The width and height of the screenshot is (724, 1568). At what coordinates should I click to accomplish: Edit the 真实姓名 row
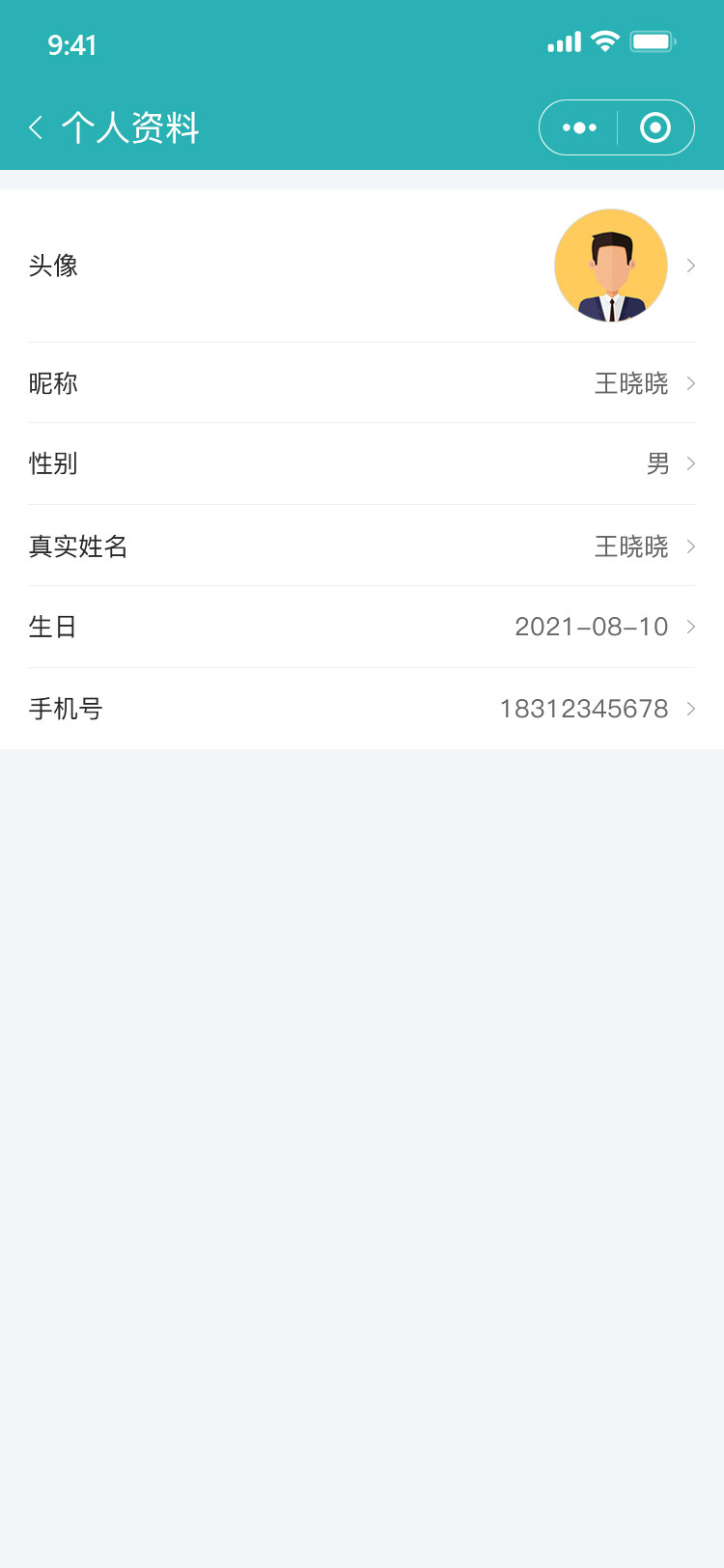pyautogui.click(x=362, y=546)
